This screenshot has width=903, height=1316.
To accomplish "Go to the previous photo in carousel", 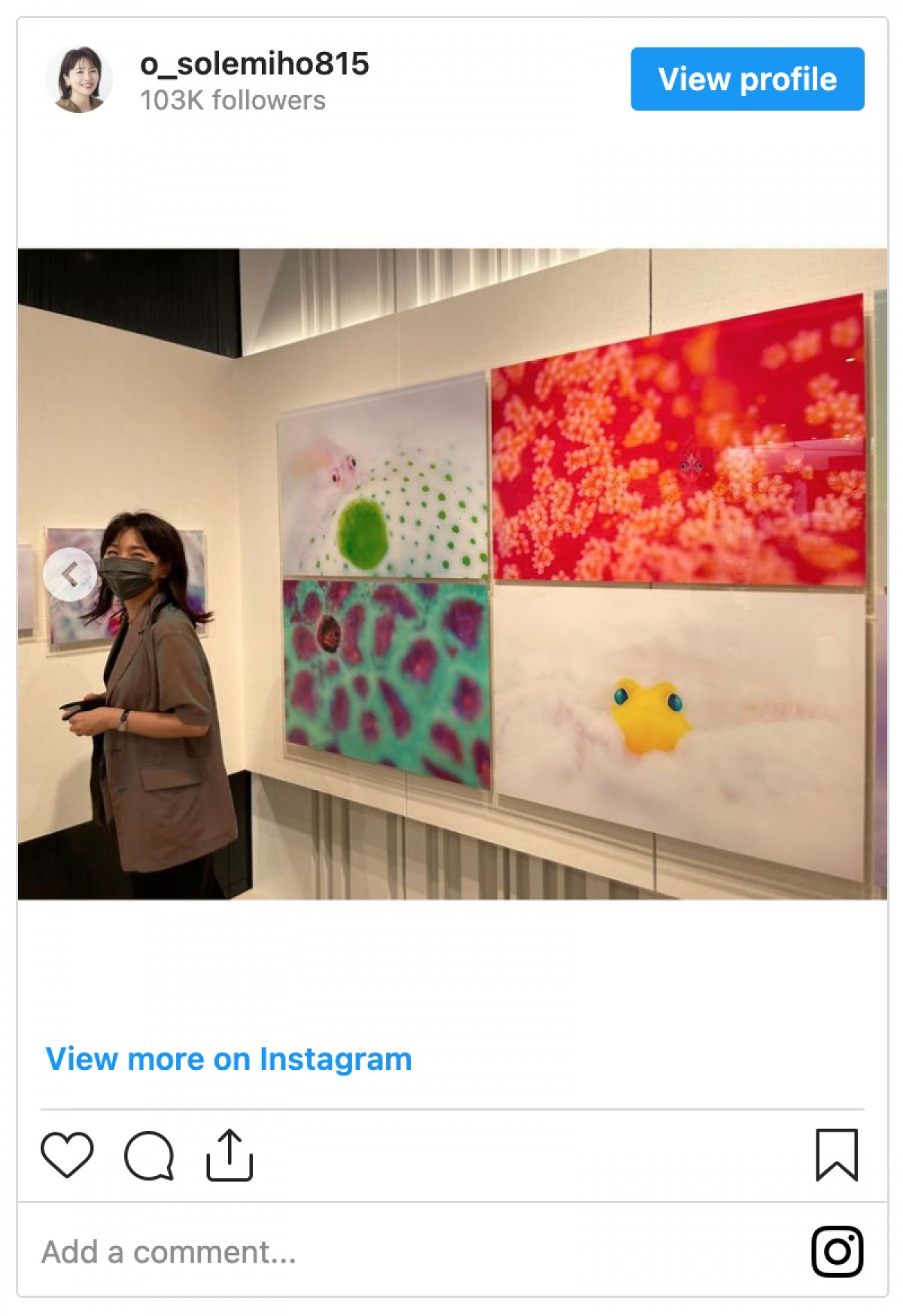I will click(x=70, y=575).
